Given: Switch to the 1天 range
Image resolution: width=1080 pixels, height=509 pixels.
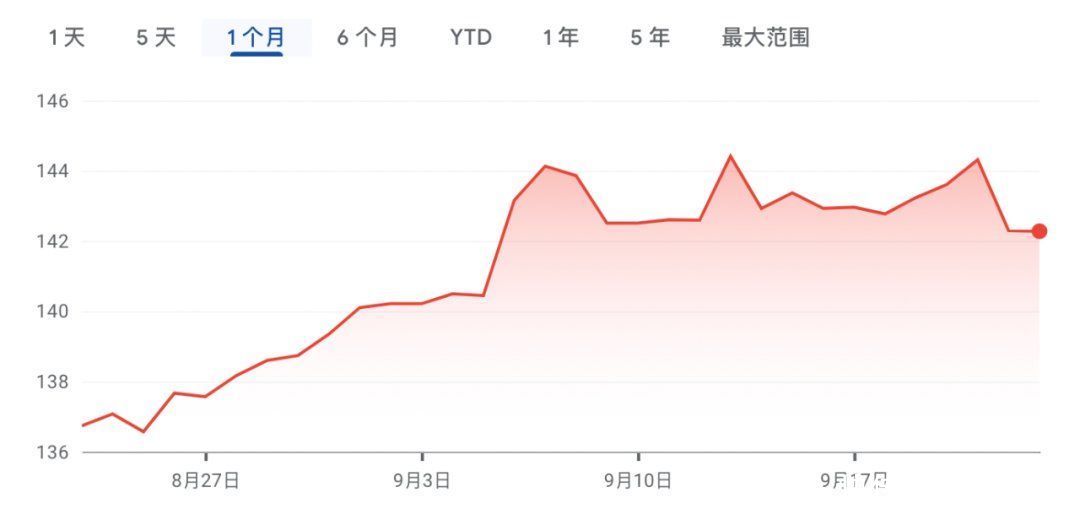Looking at the screenshot, I should [x=67, y=37].
